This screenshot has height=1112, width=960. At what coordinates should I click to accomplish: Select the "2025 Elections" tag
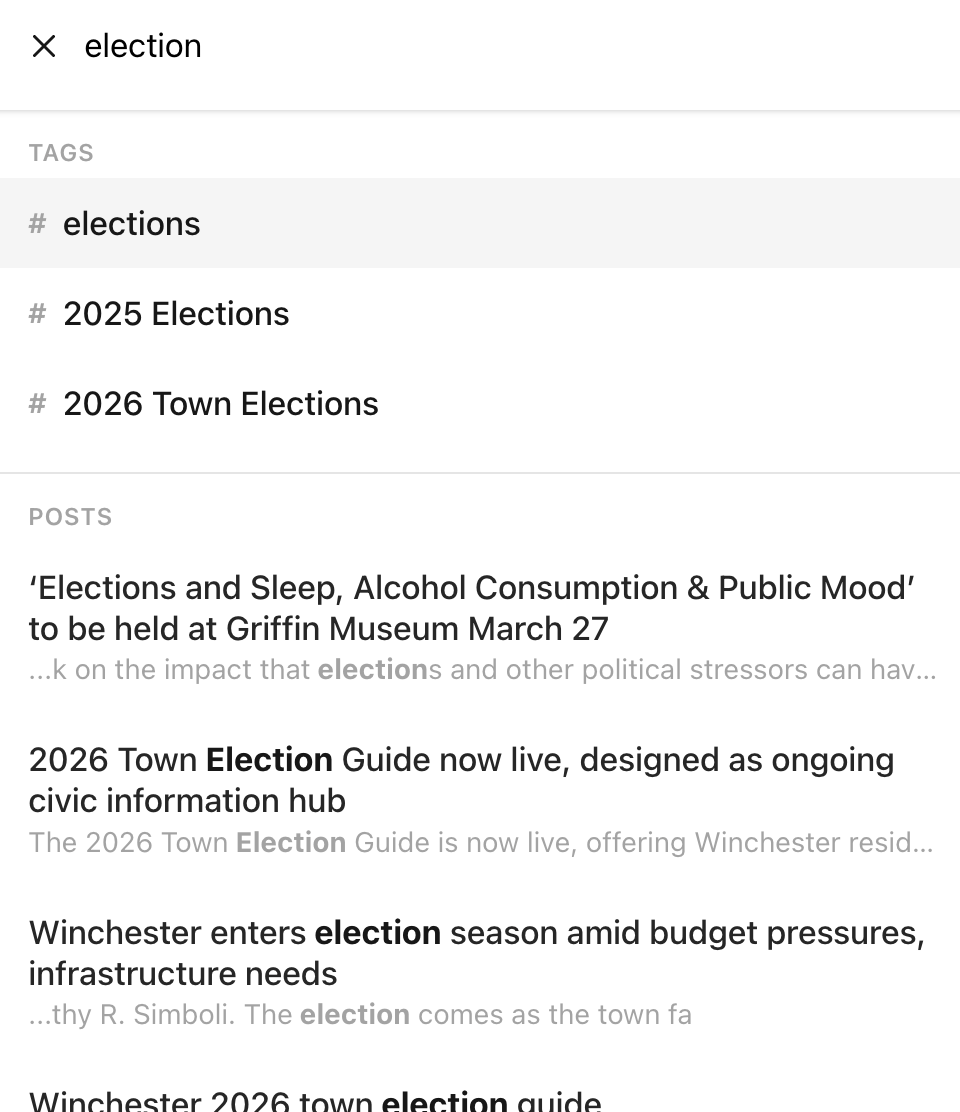(176, 314)
